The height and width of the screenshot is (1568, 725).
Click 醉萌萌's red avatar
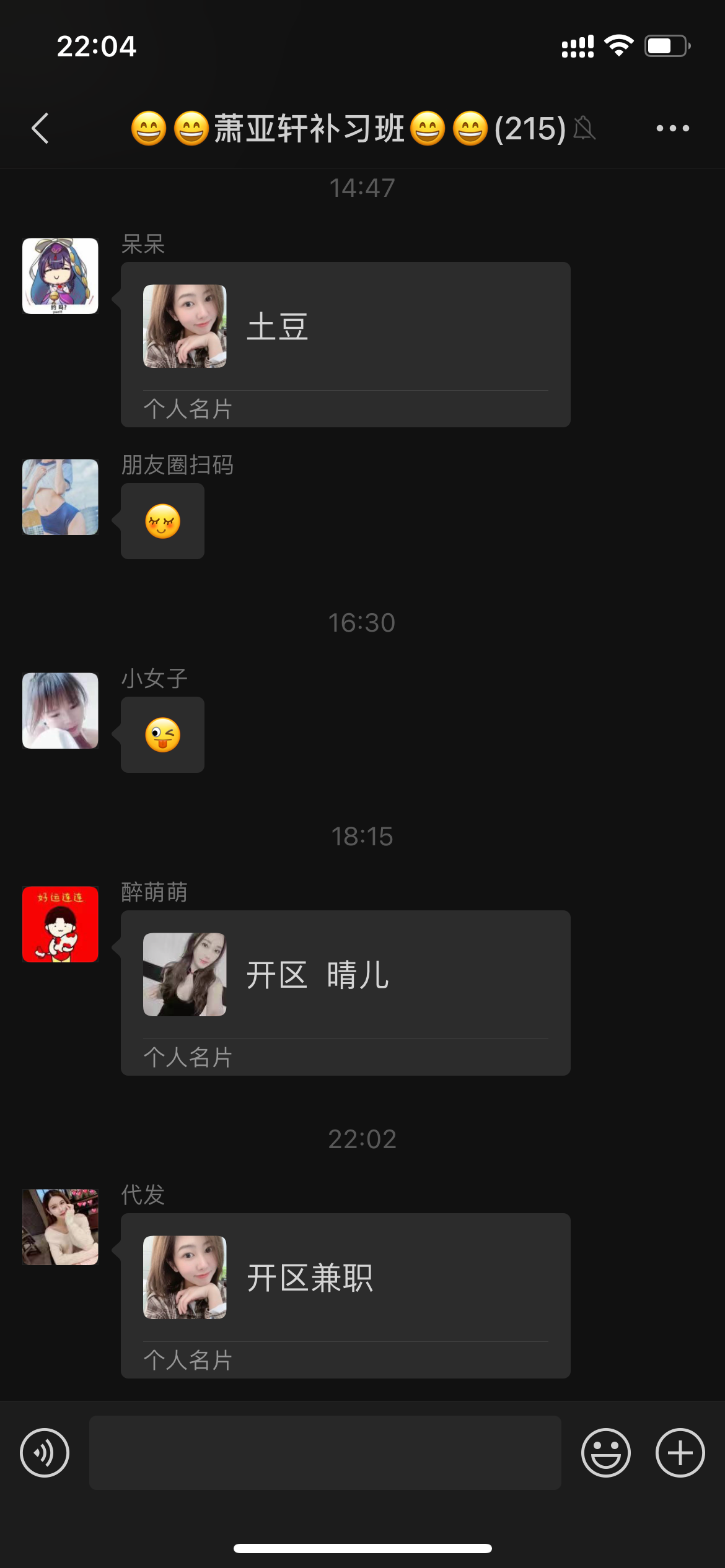(x=59, y=923)
